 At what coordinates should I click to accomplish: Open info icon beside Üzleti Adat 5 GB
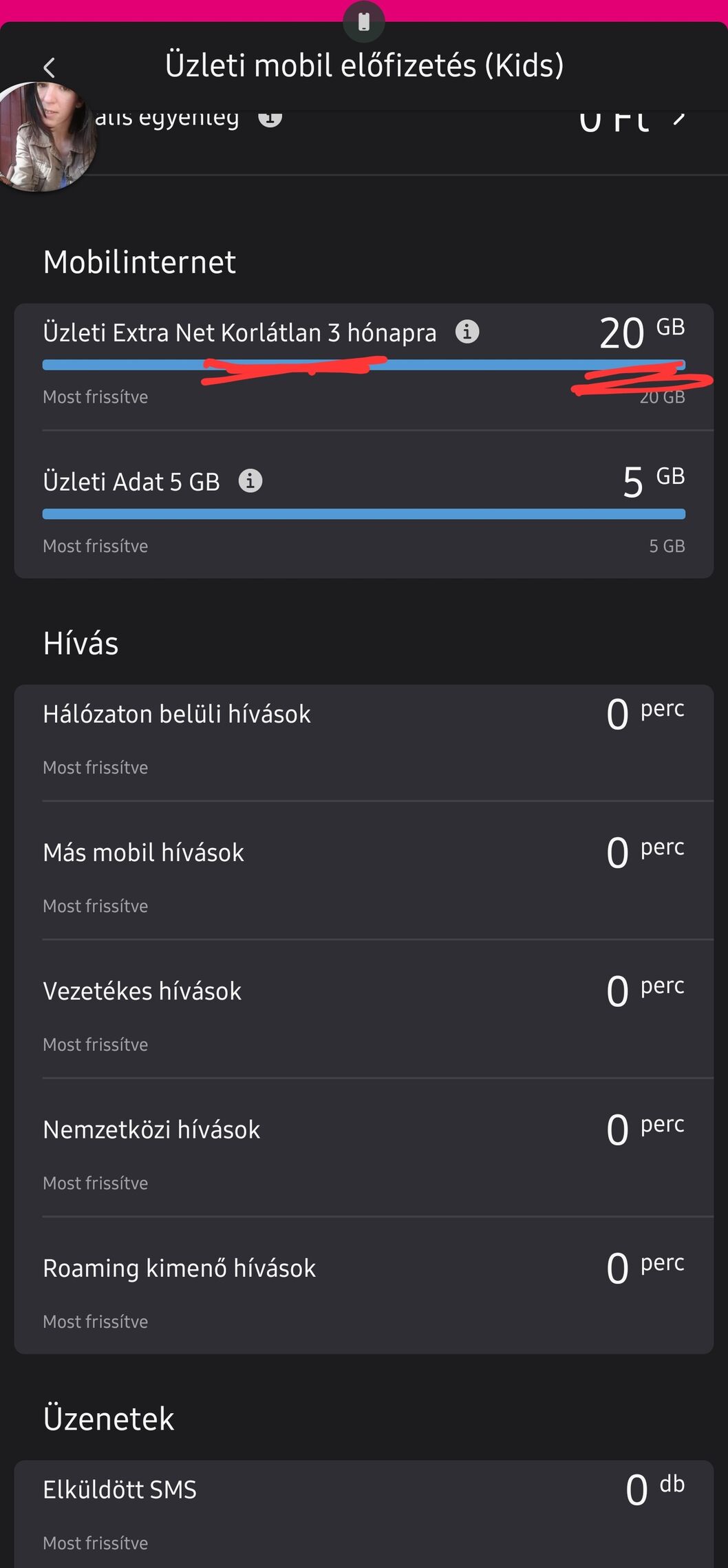pyautogui.click(x=250, y=480)
